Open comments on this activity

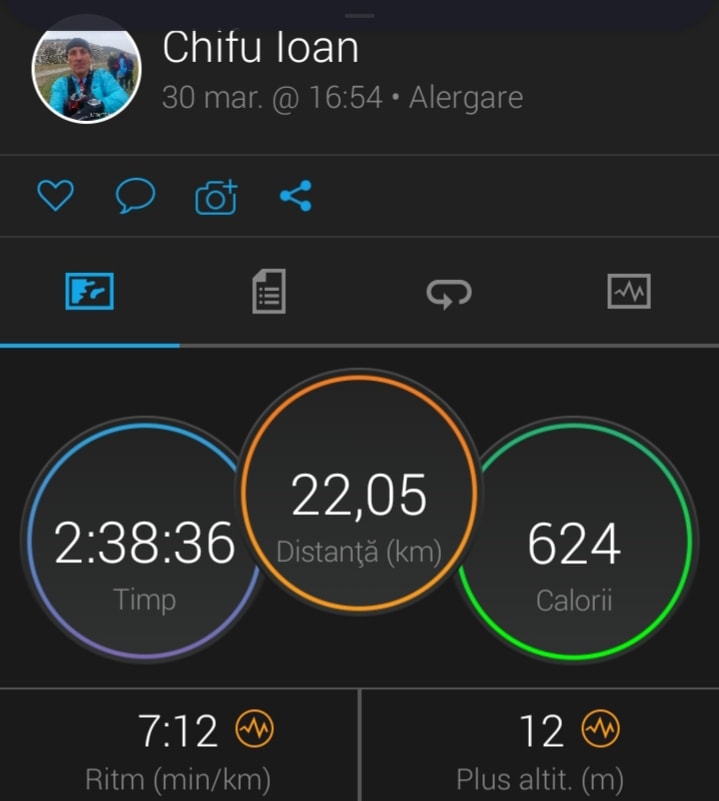[x=135, y=197]
